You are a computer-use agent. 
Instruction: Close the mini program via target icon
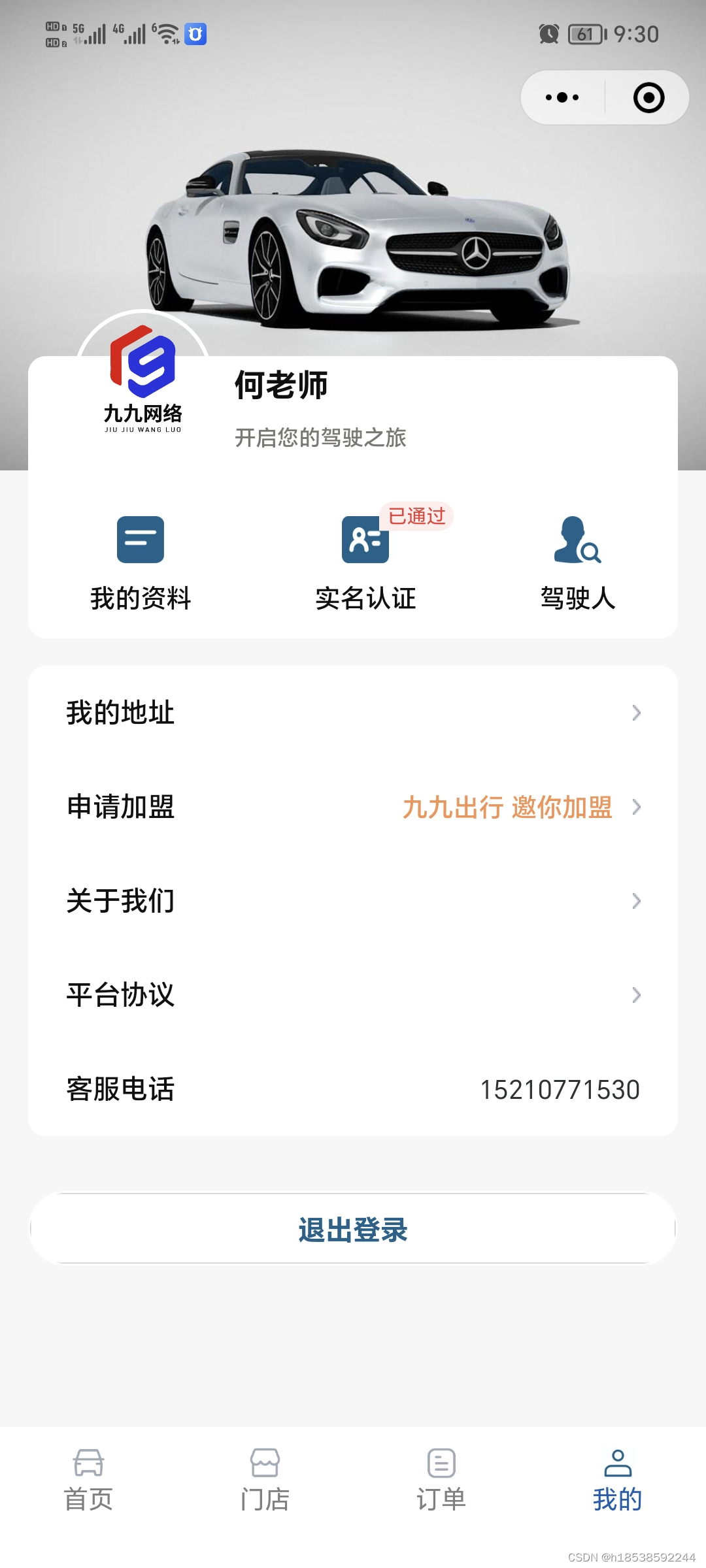pos(648,98)
